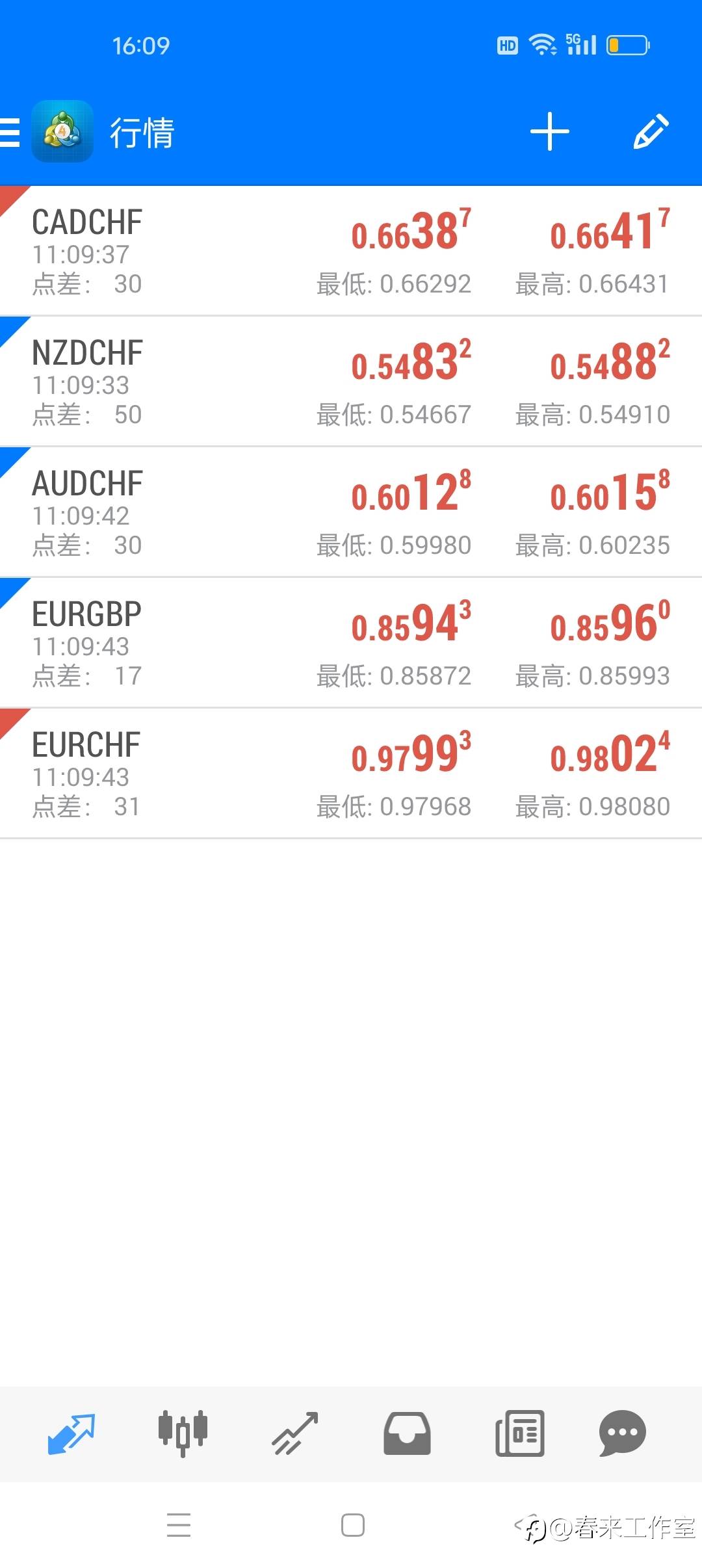Switch to the candlestick chart tab
Viewport: 702px width, 1568px height.
click(x=183, y=1433)
